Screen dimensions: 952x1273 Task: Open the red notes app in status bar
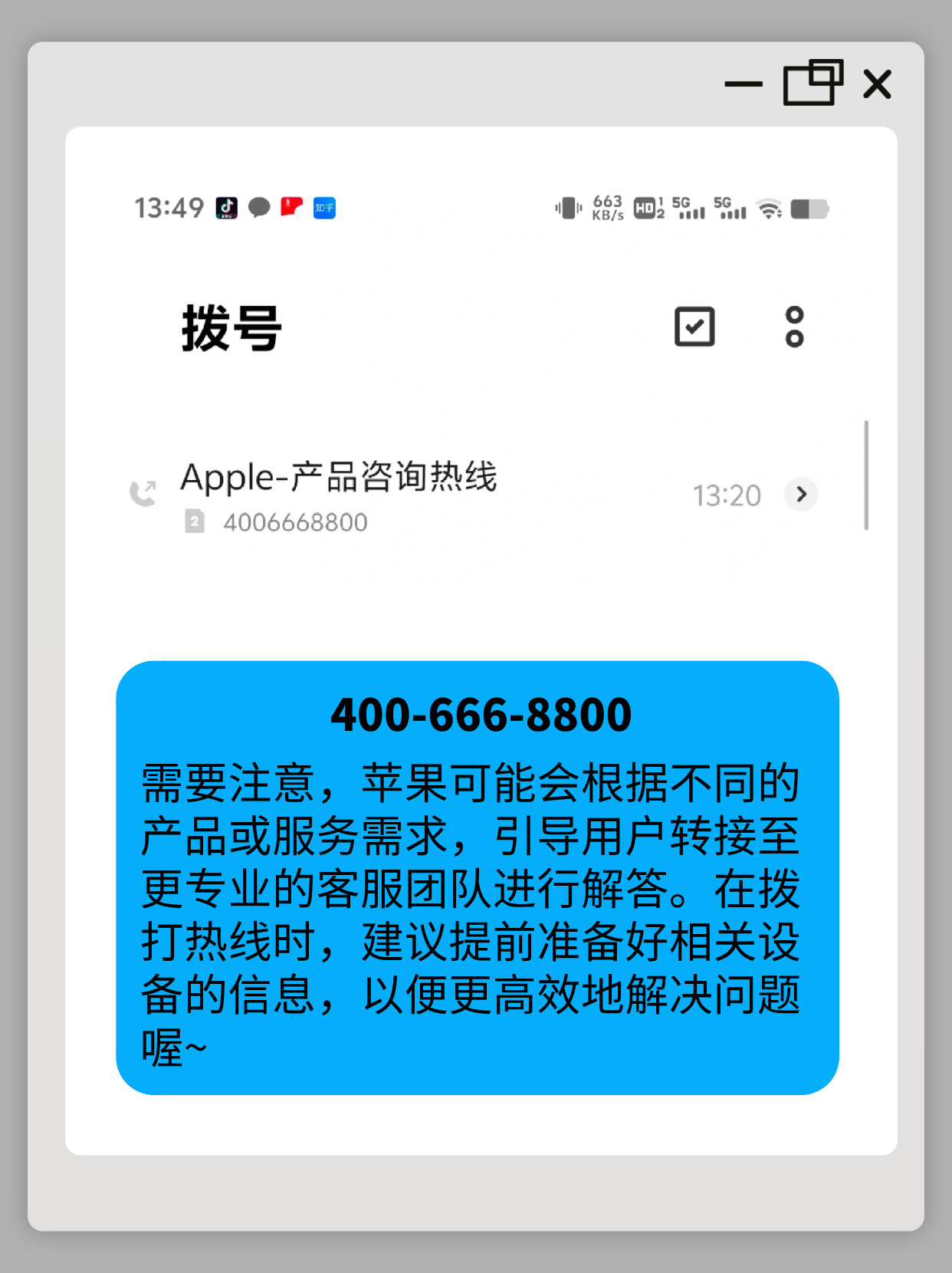tap(291, 208)
